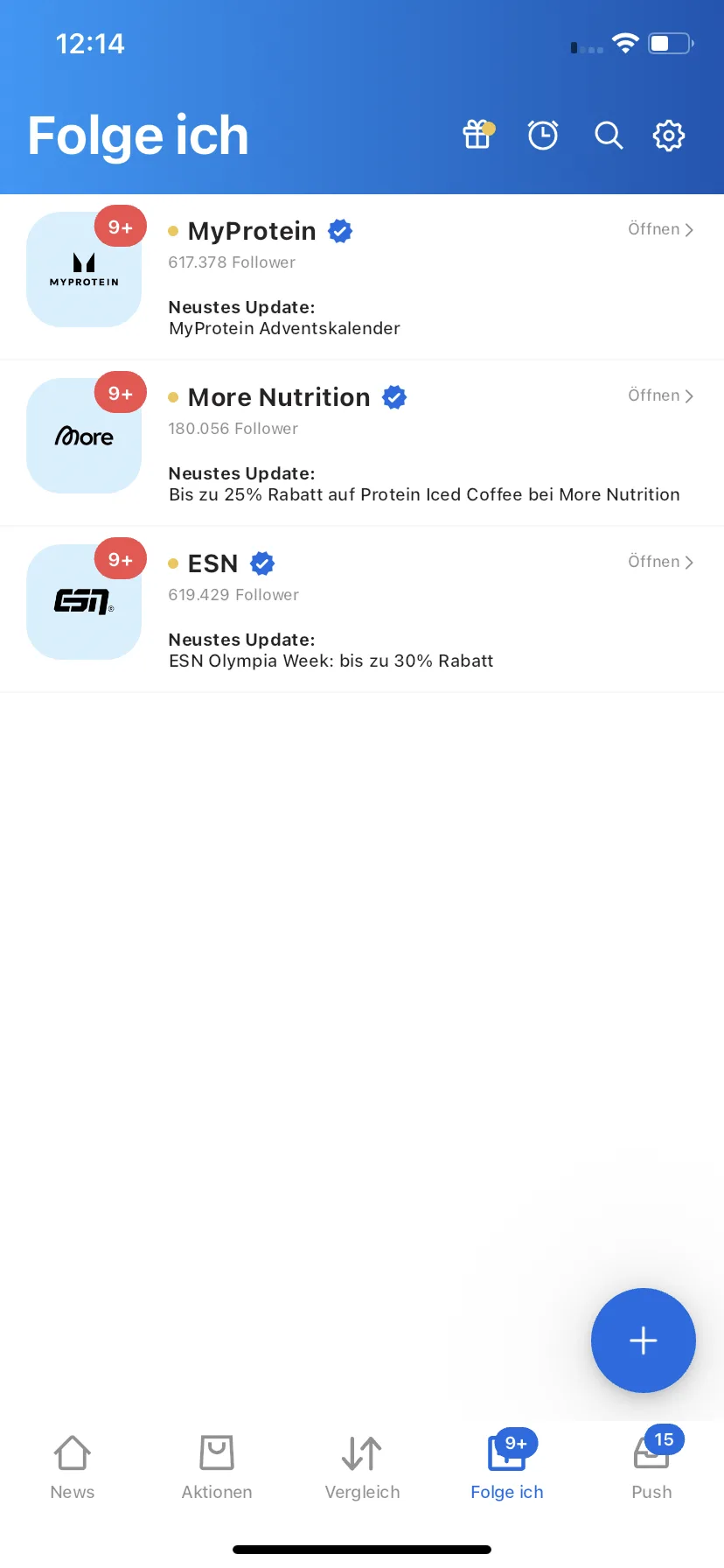This screenshot has height=1568, width=724.
Task: Tap the Folge ich tab
Action: (x=507, y=1466)
